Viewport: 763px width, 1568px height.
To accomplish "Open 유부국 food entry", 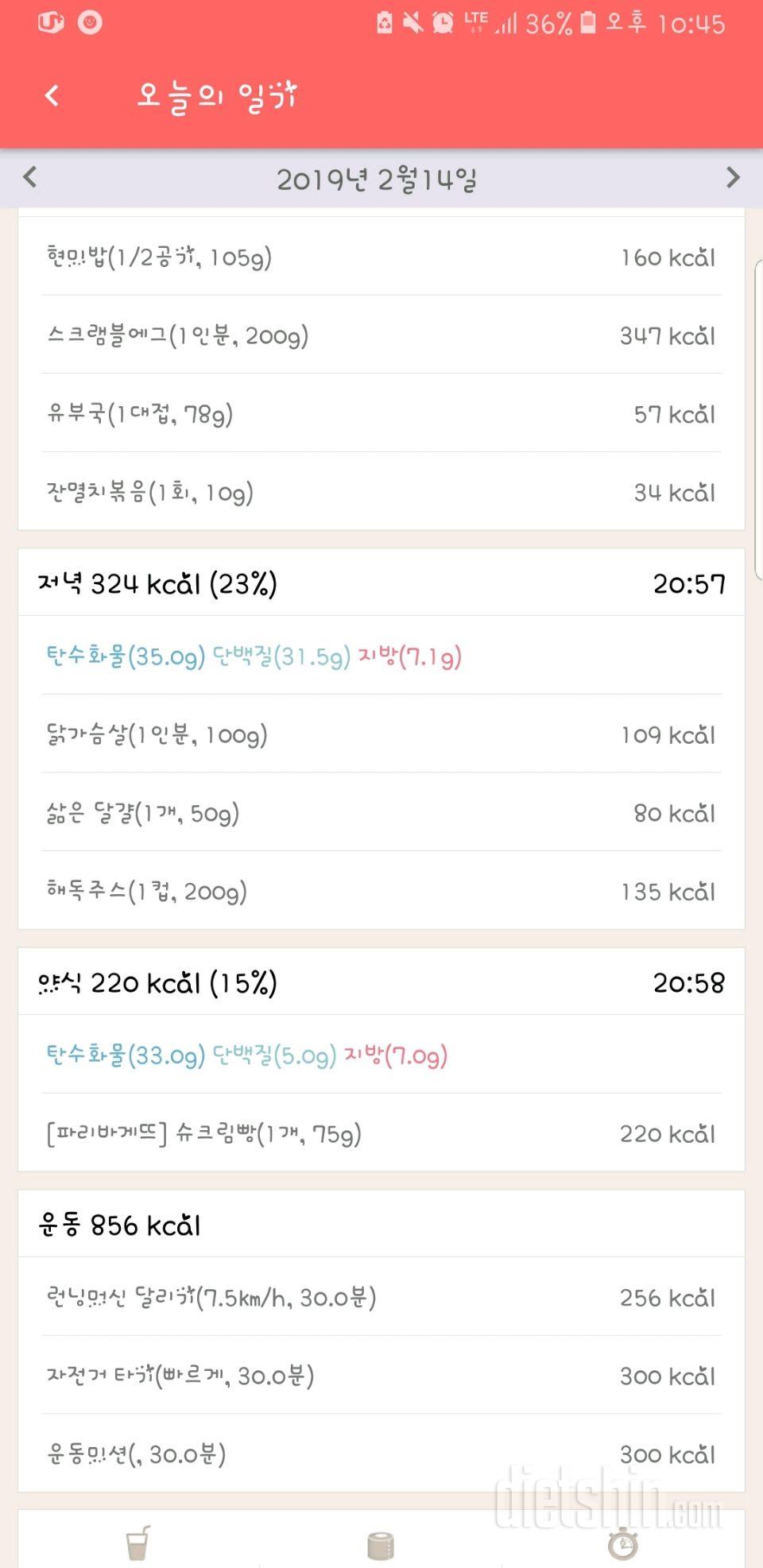I will 381,413.
